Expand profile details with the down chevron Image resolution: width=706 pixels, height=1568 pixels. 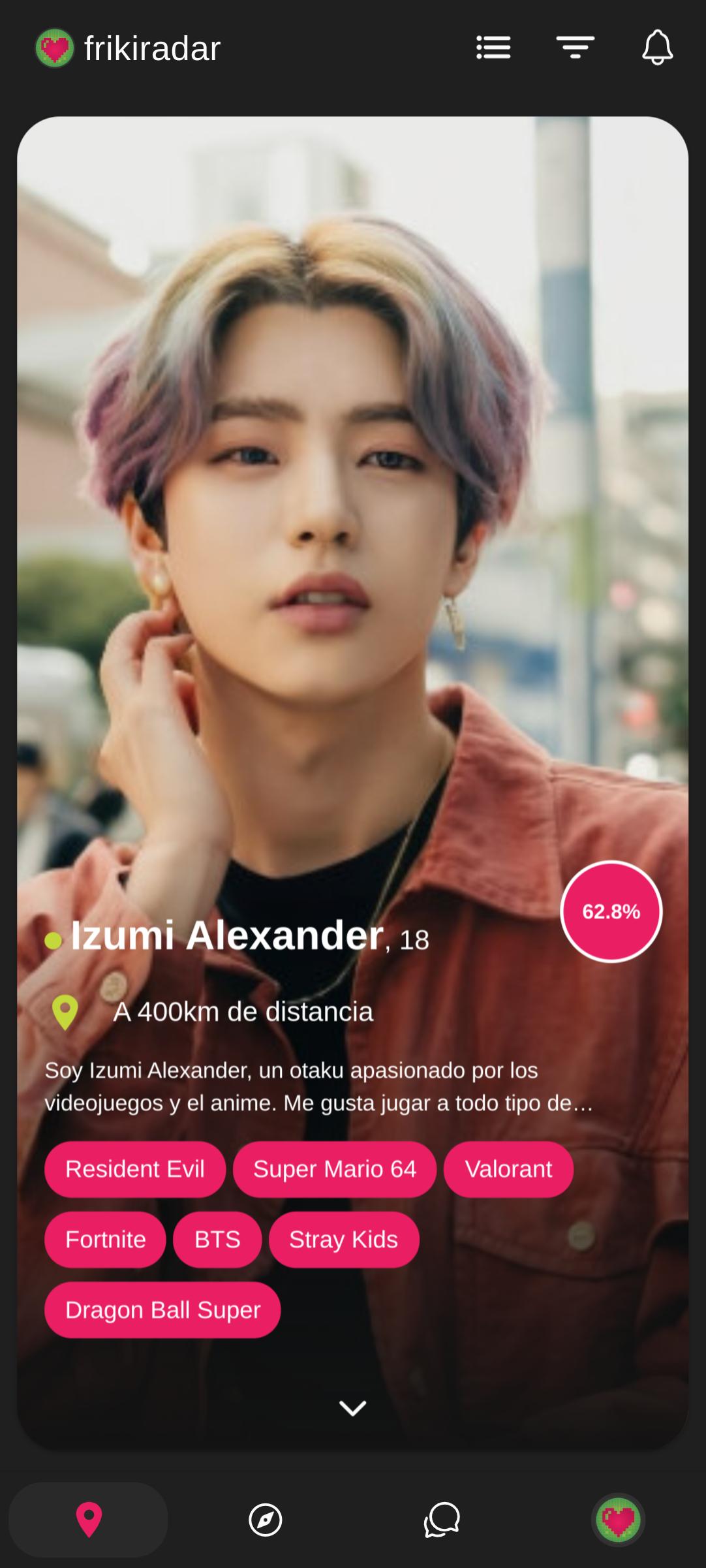pos(353,1408)
